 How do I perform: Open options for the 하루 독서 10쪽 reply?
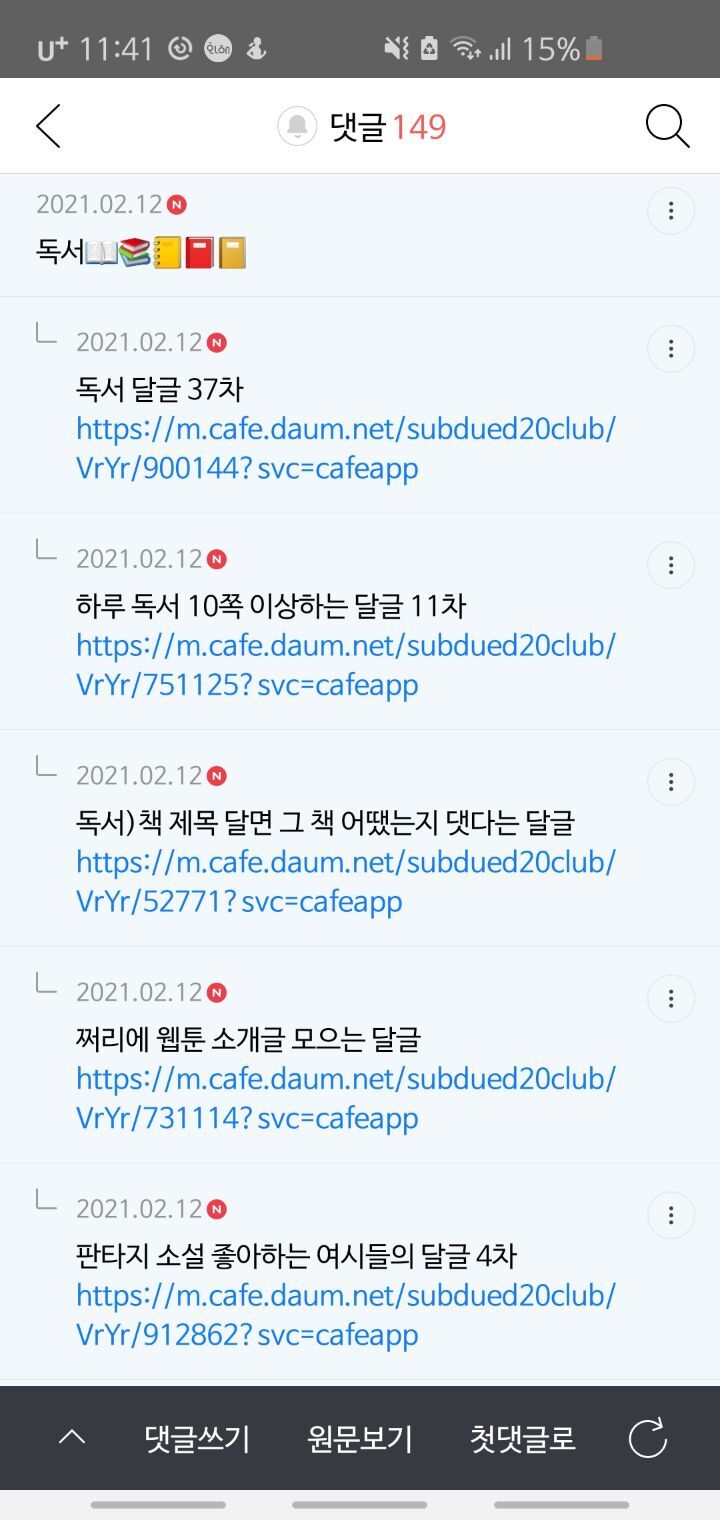point(670,566)
